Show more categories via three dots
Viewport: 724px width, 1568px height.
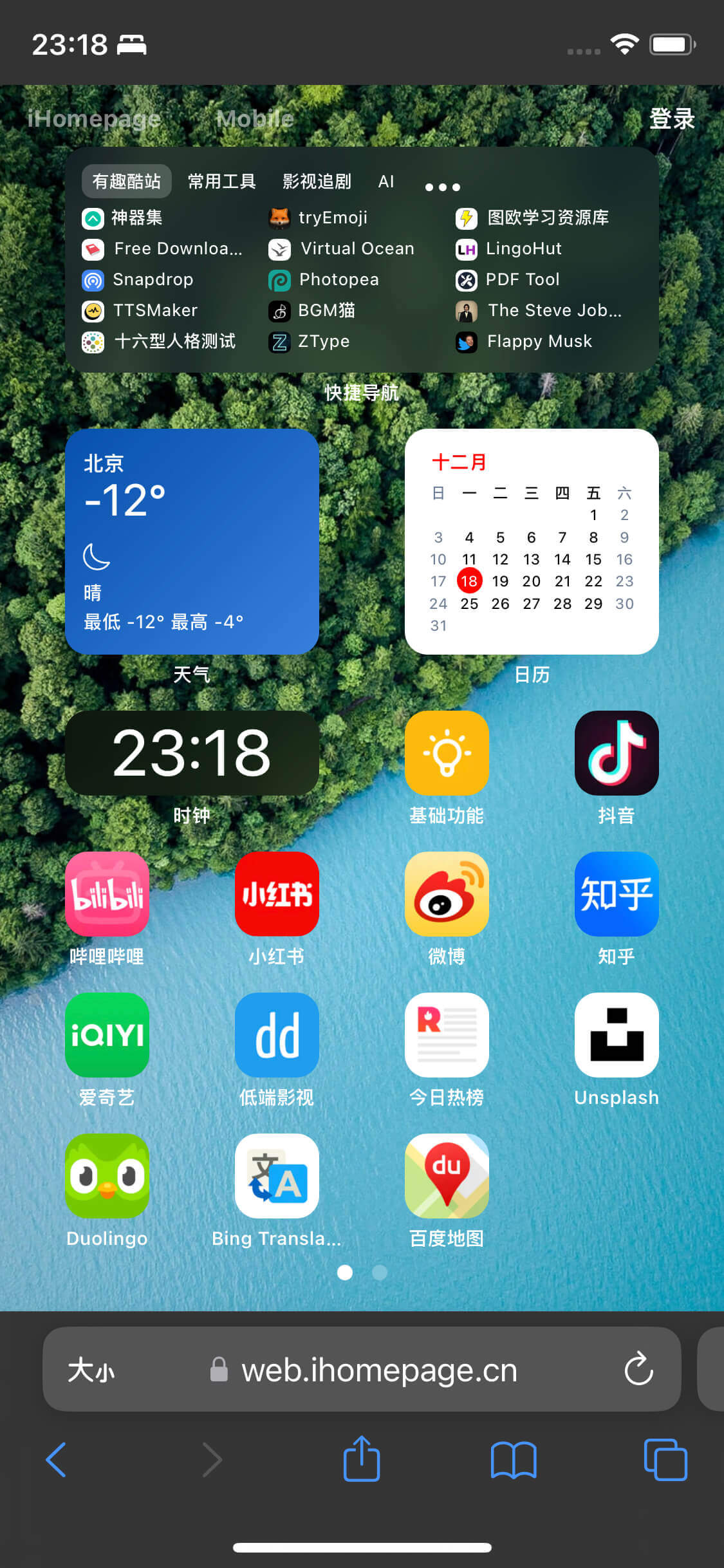(442, 187)
